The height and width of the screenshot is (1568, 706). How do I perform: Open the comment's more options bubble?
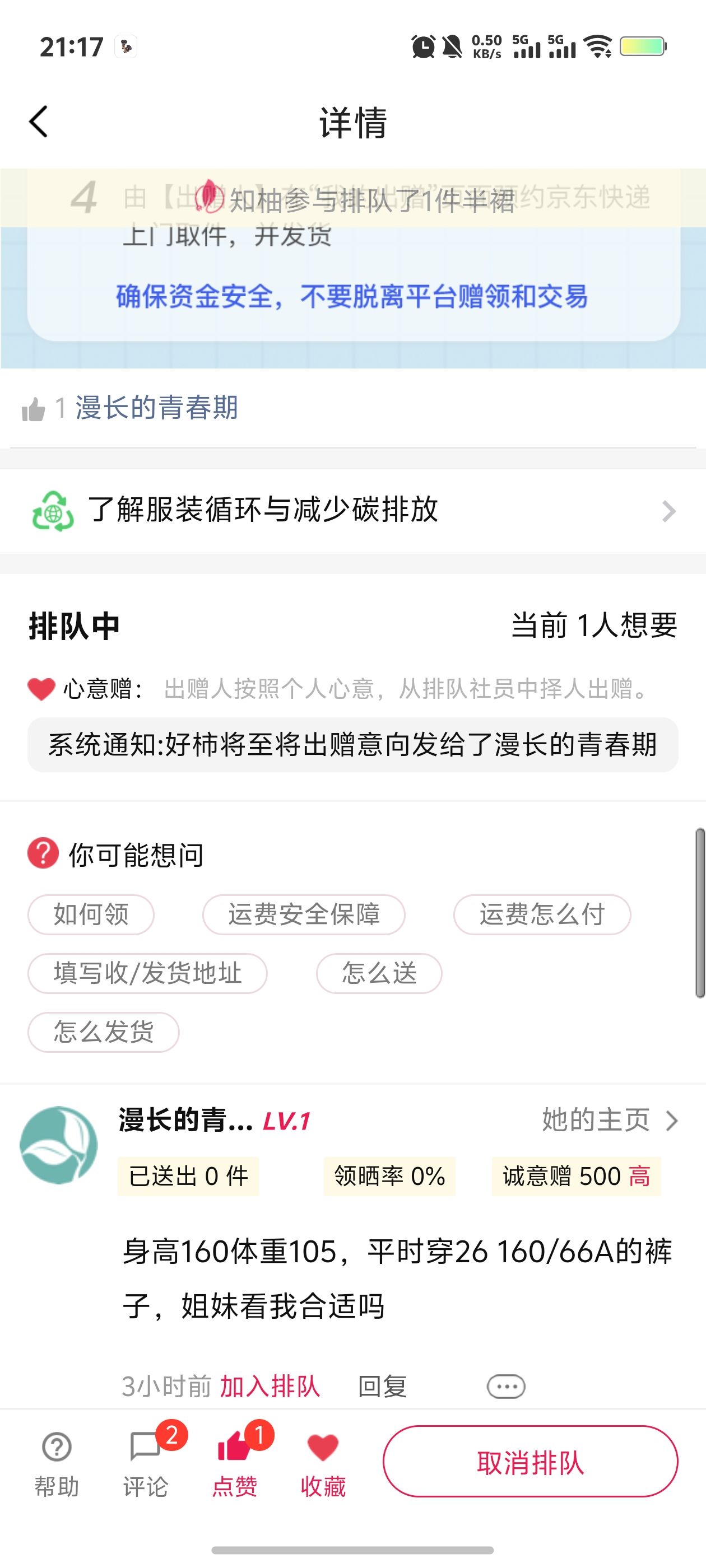click(x=505, y=1387)
